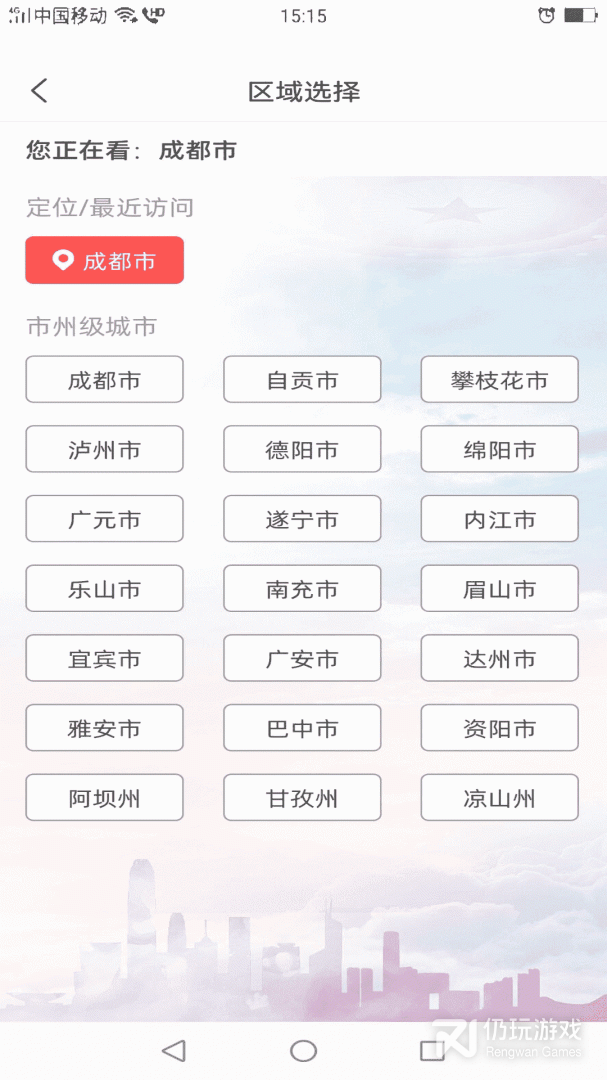This screenshot has width=607, height=1080.
Task: Select 雅安市 as the area
Action: click(x=105, y=728)
